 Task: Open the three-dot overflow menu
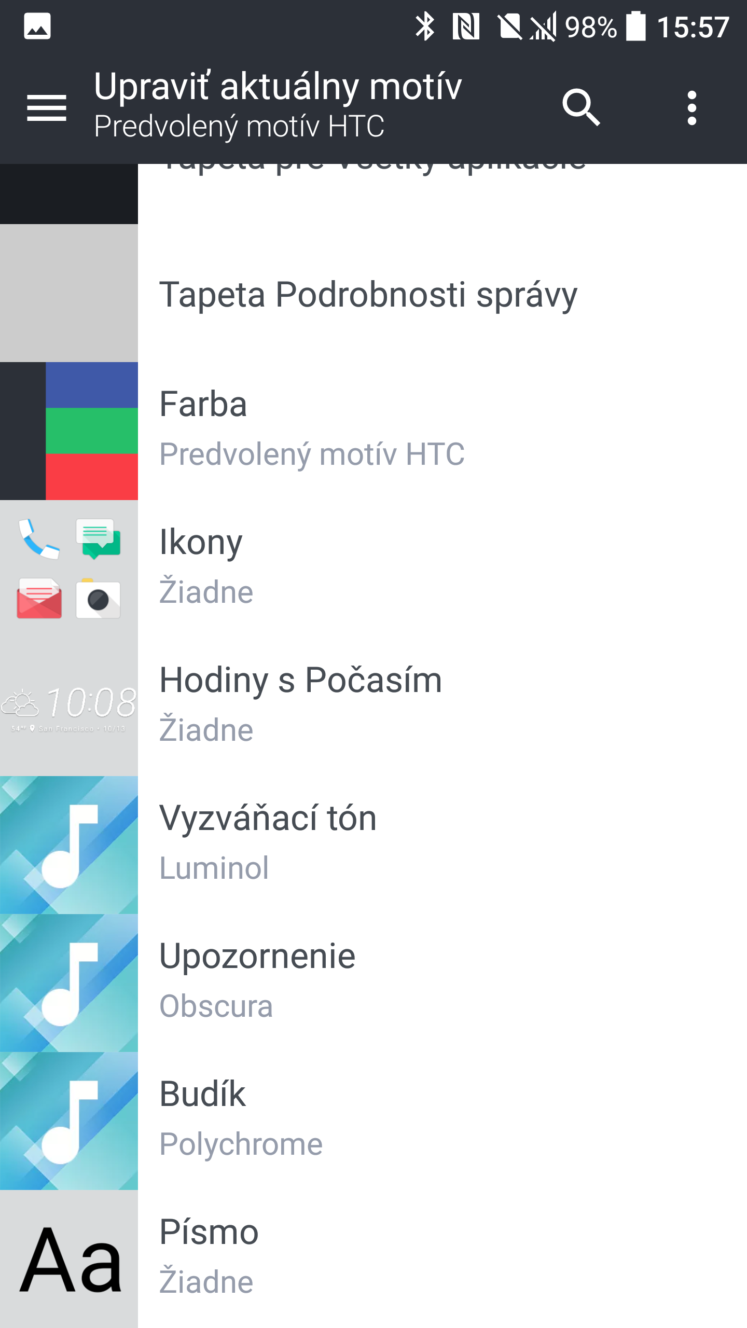[691, 108]
